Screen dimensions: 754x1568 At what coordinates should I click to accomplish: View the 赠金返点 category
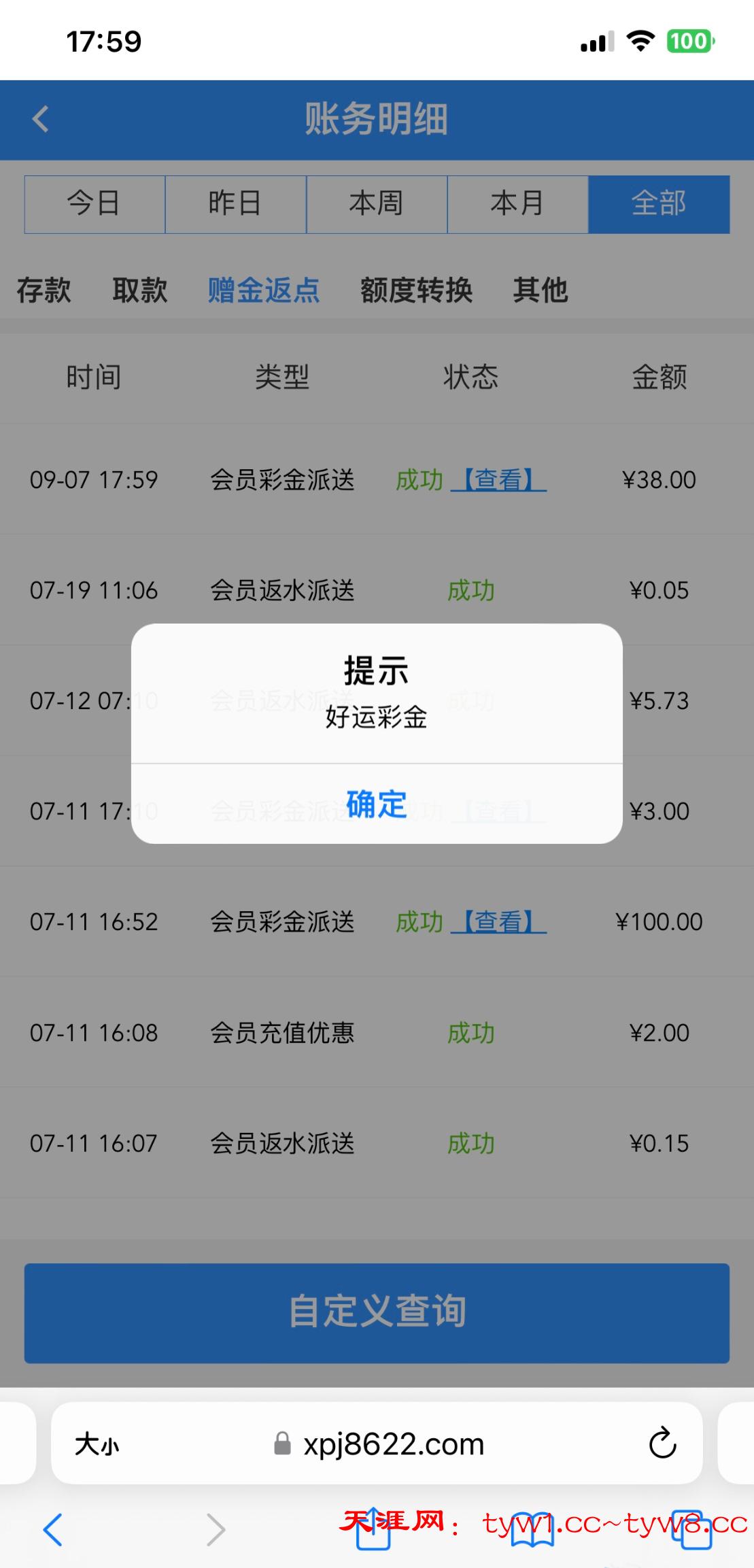pyautogui.click(x=264, y=290)
